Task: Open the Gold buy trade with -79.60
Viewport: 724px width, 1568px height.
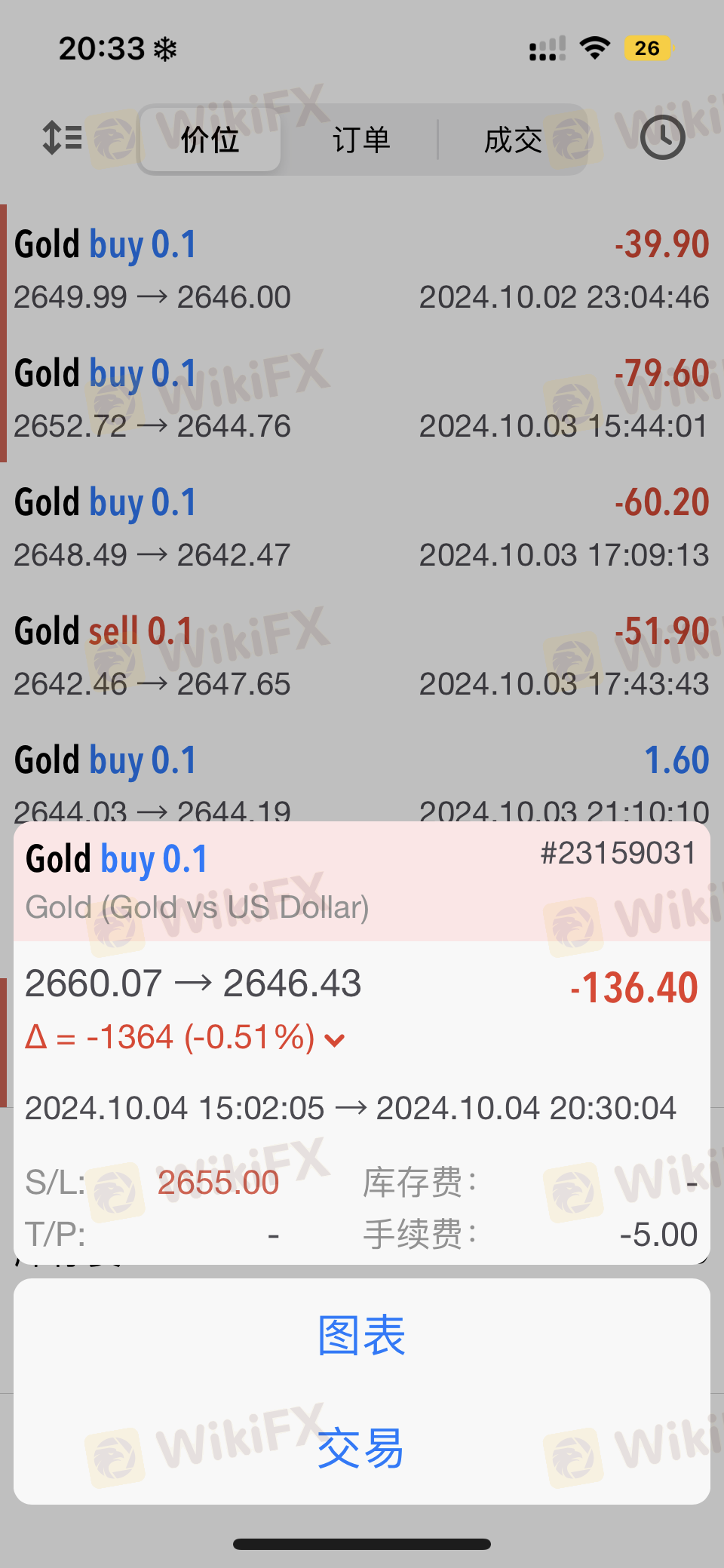Action: click(x=362, y=397)
